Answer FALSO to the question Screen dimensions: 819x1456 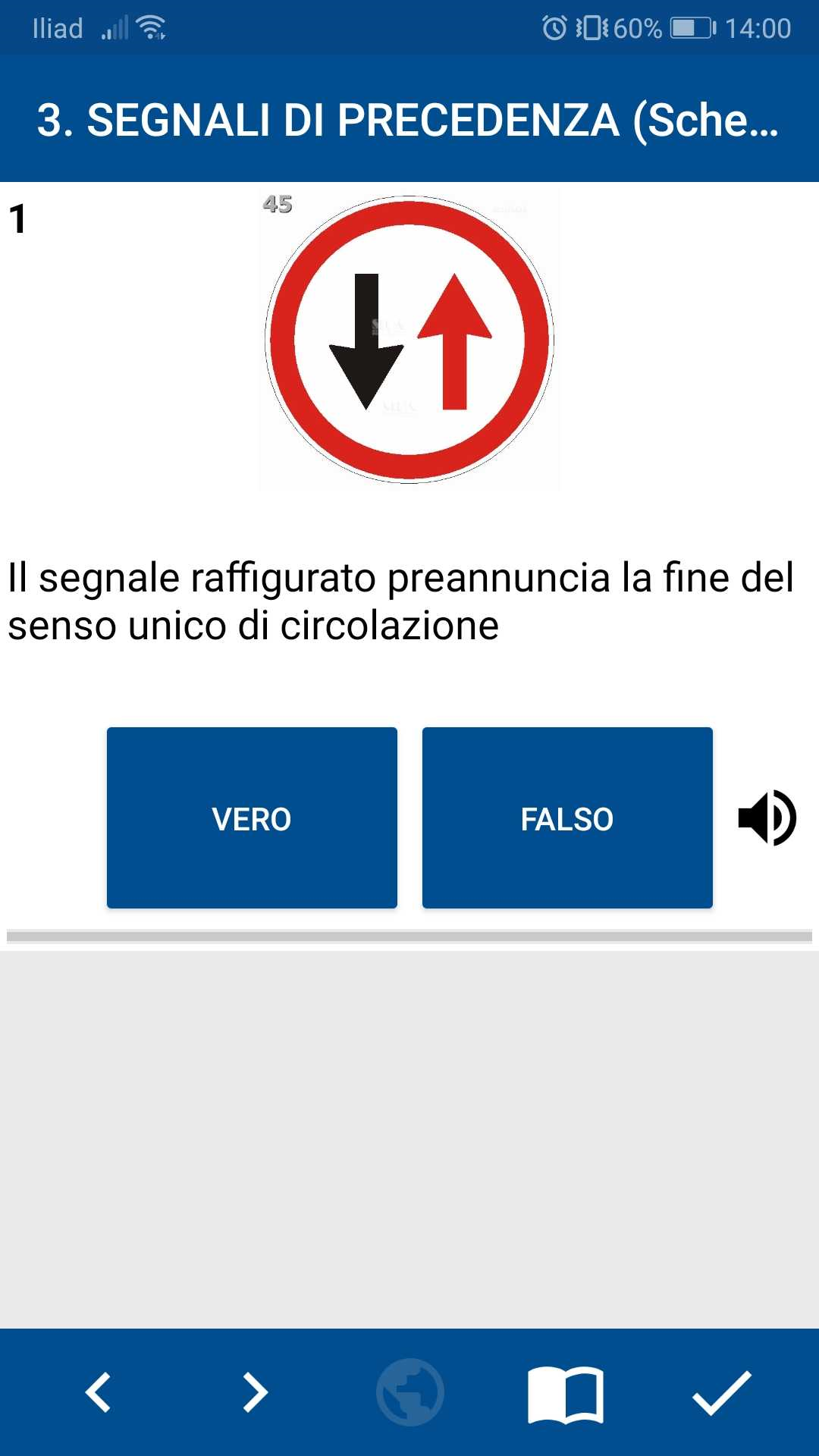(x=567, y=817)
